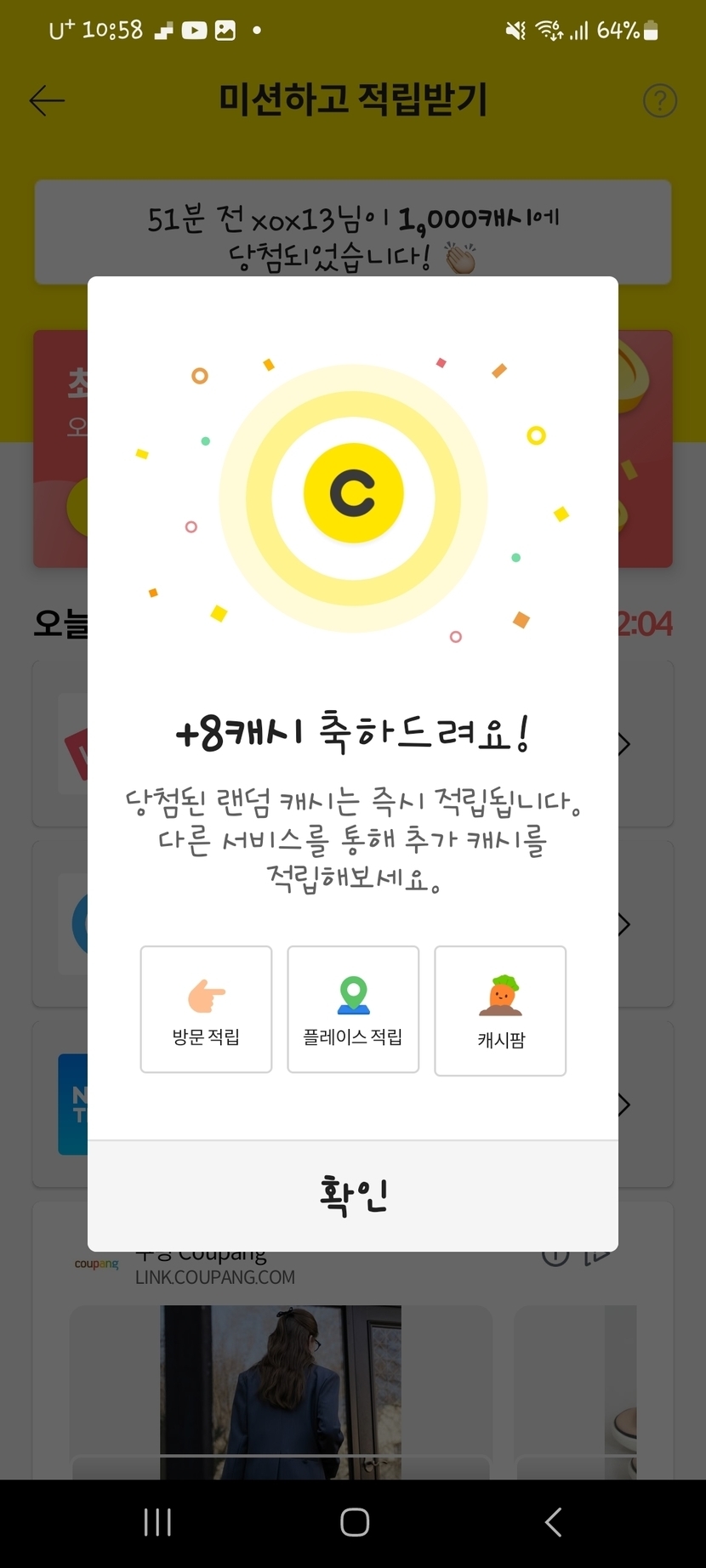Confirm the reward with 확인 button
The image size is (706, 1568).
click(x=353, y=1196)
